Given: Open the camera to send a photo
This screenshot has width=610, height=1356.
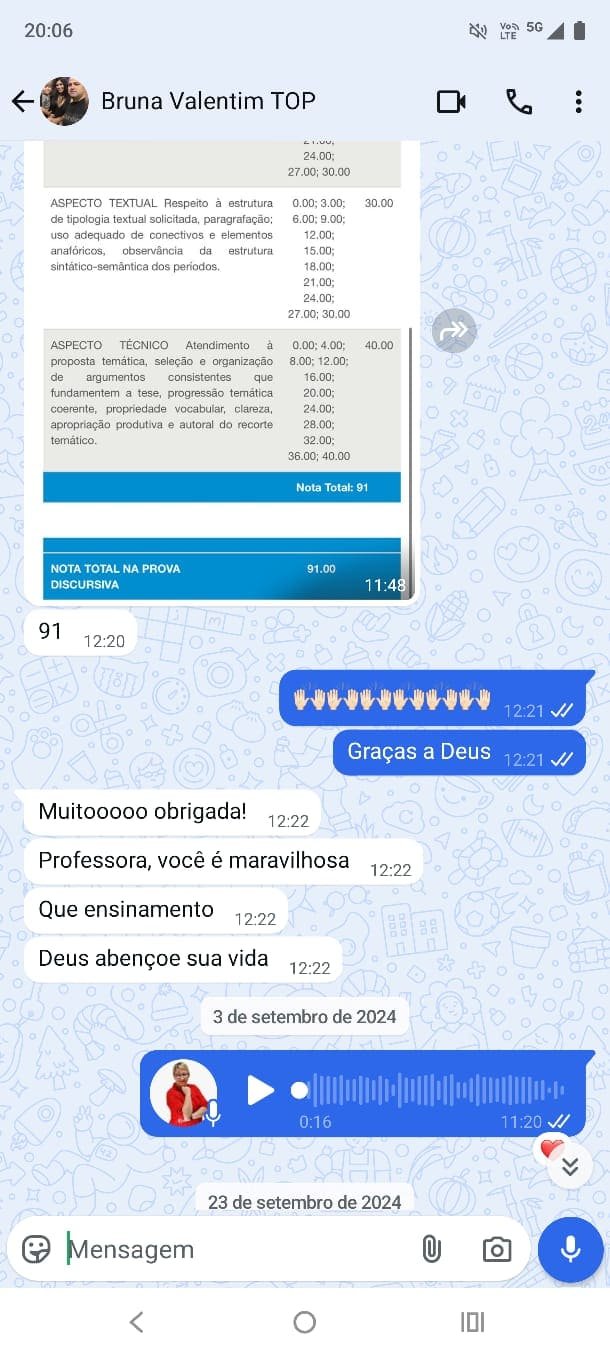Looking at the screenshot, I should pyautogui.click(x=496, y=1249).
